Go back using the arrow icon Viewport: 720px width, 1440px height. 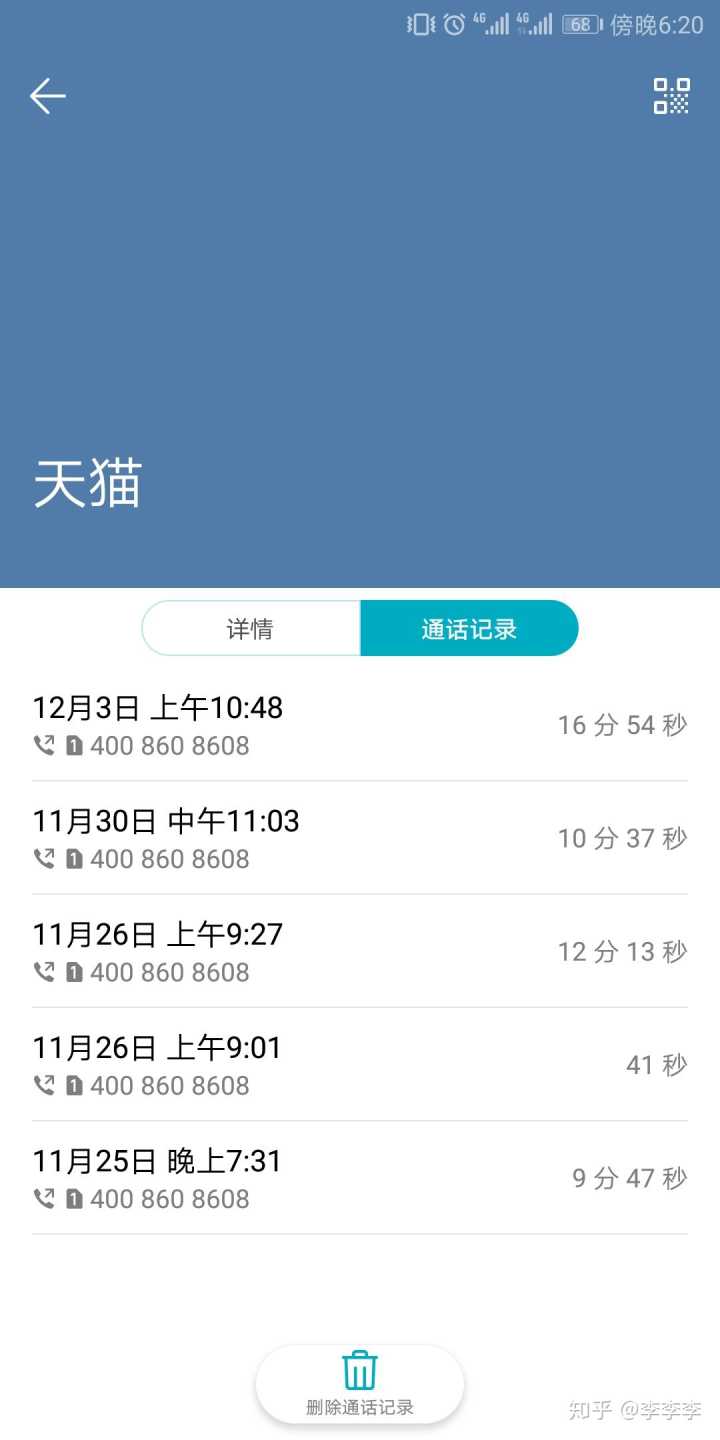pos(47,96)
